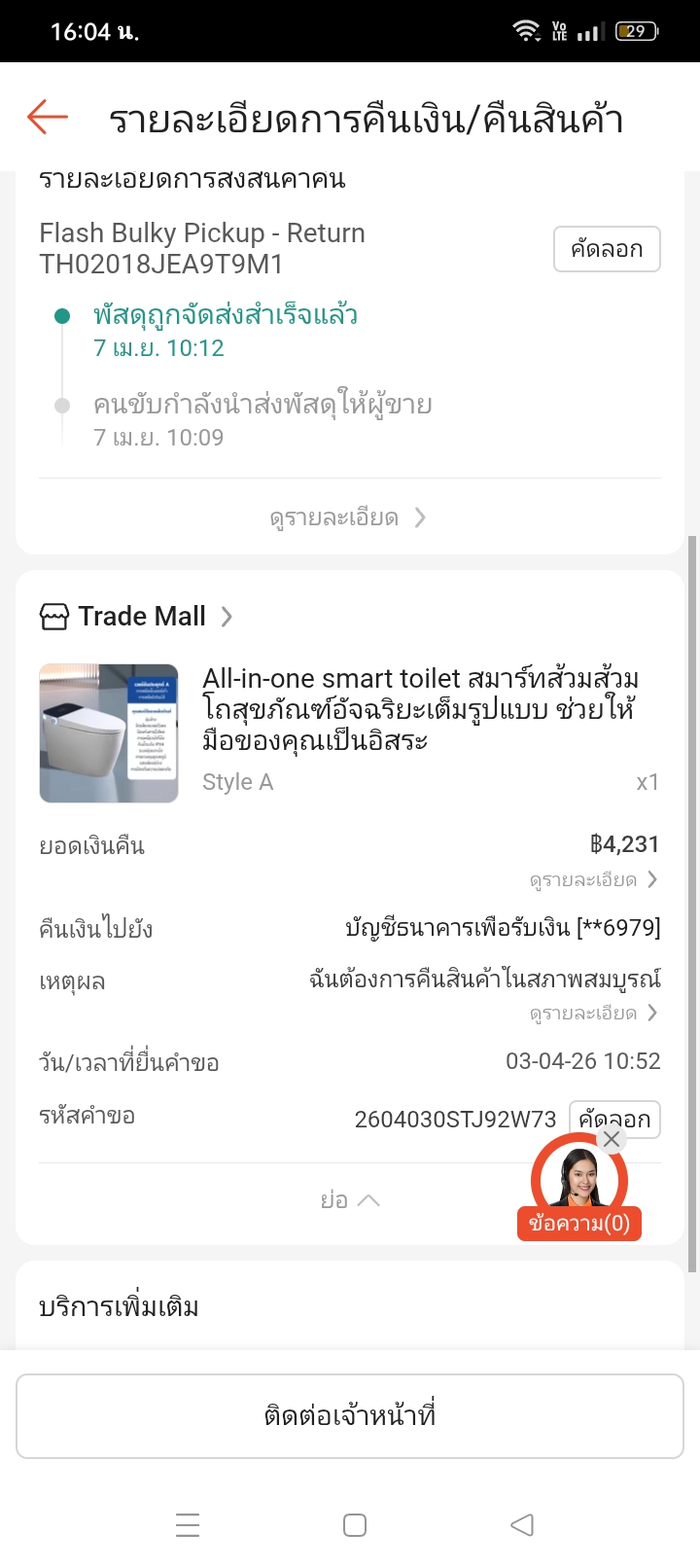Collapse the request details with ย่อ

tap(349, 1200)
